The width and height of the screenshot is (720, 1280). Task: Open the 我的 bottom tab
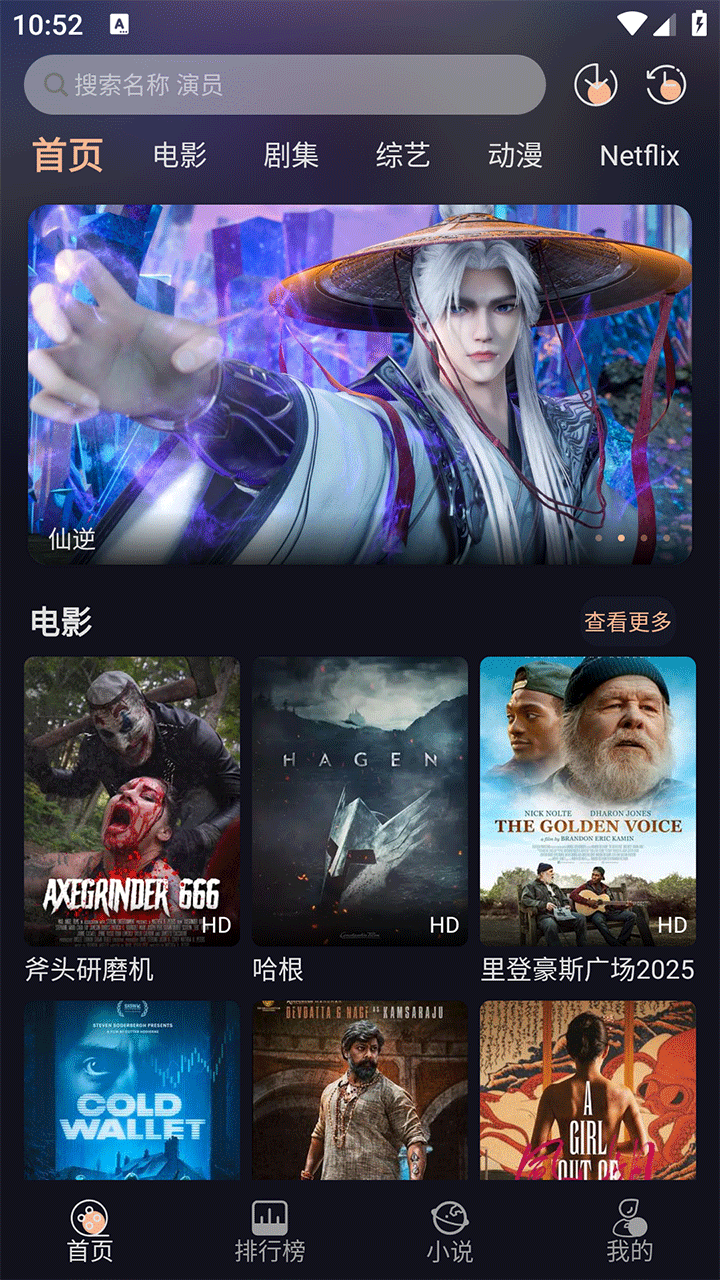(x=630, y=1232)
